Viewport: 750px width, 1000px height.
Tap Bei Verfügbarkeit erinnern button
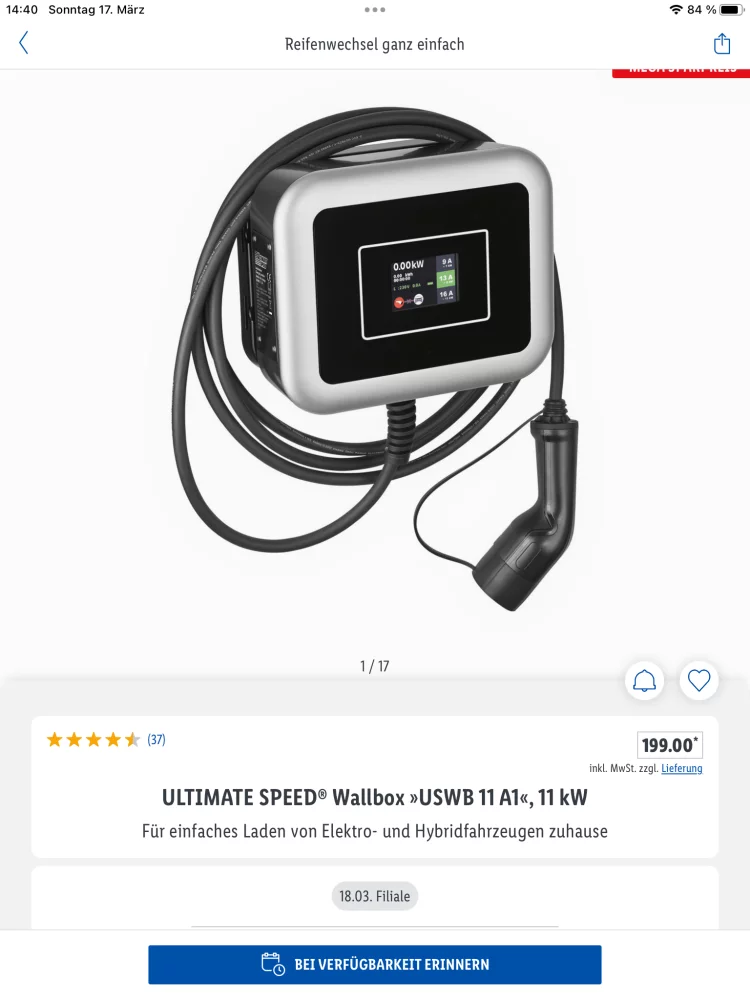coord(375,965)
